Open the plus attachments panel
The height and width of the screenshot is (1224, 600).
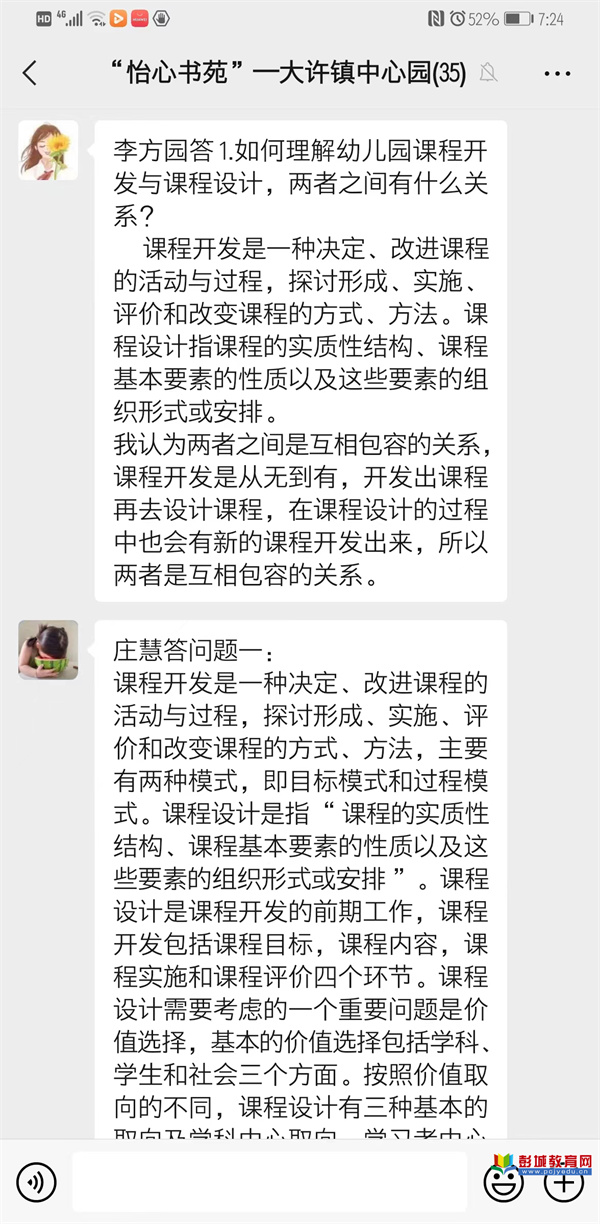coord(563,1183)
